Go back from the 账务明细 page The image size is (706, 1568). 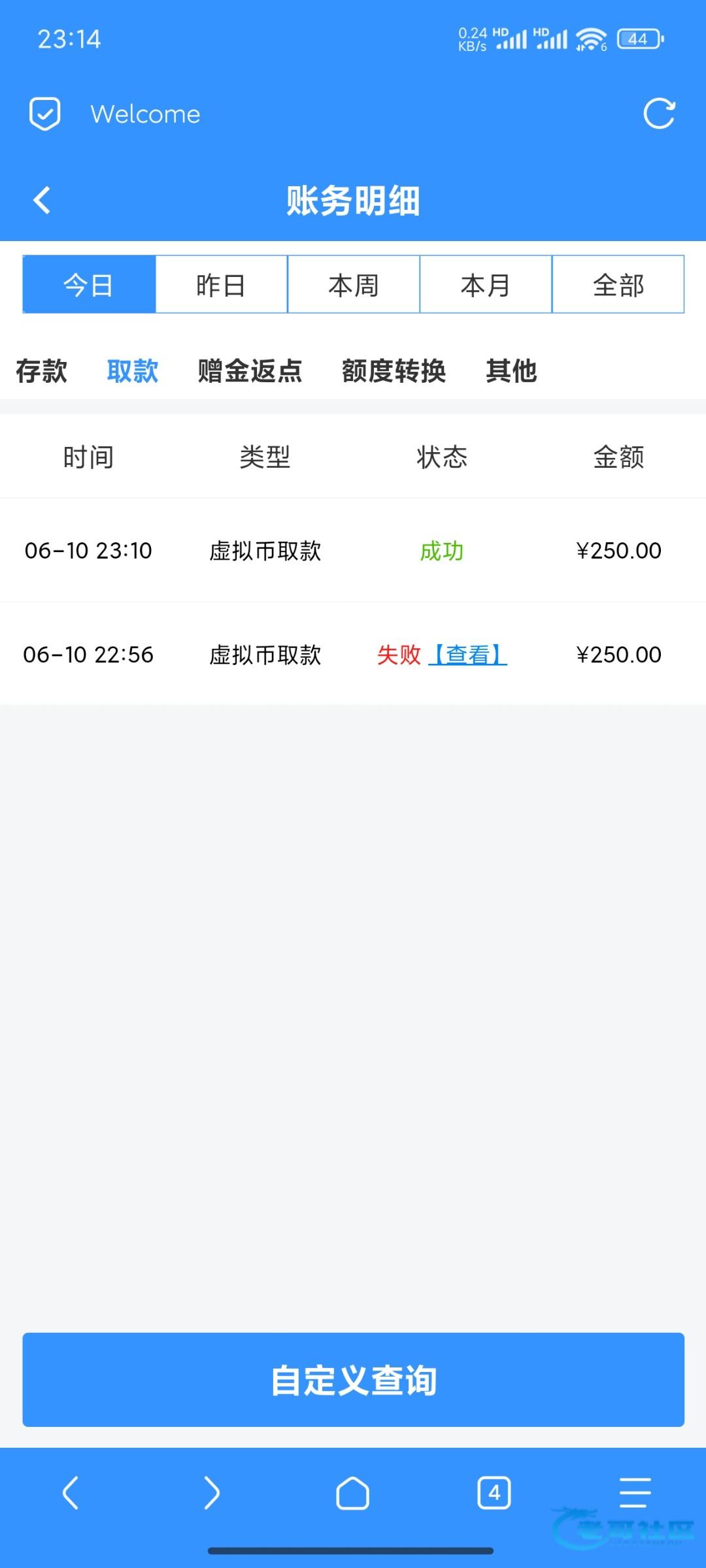tap(42, 201)
